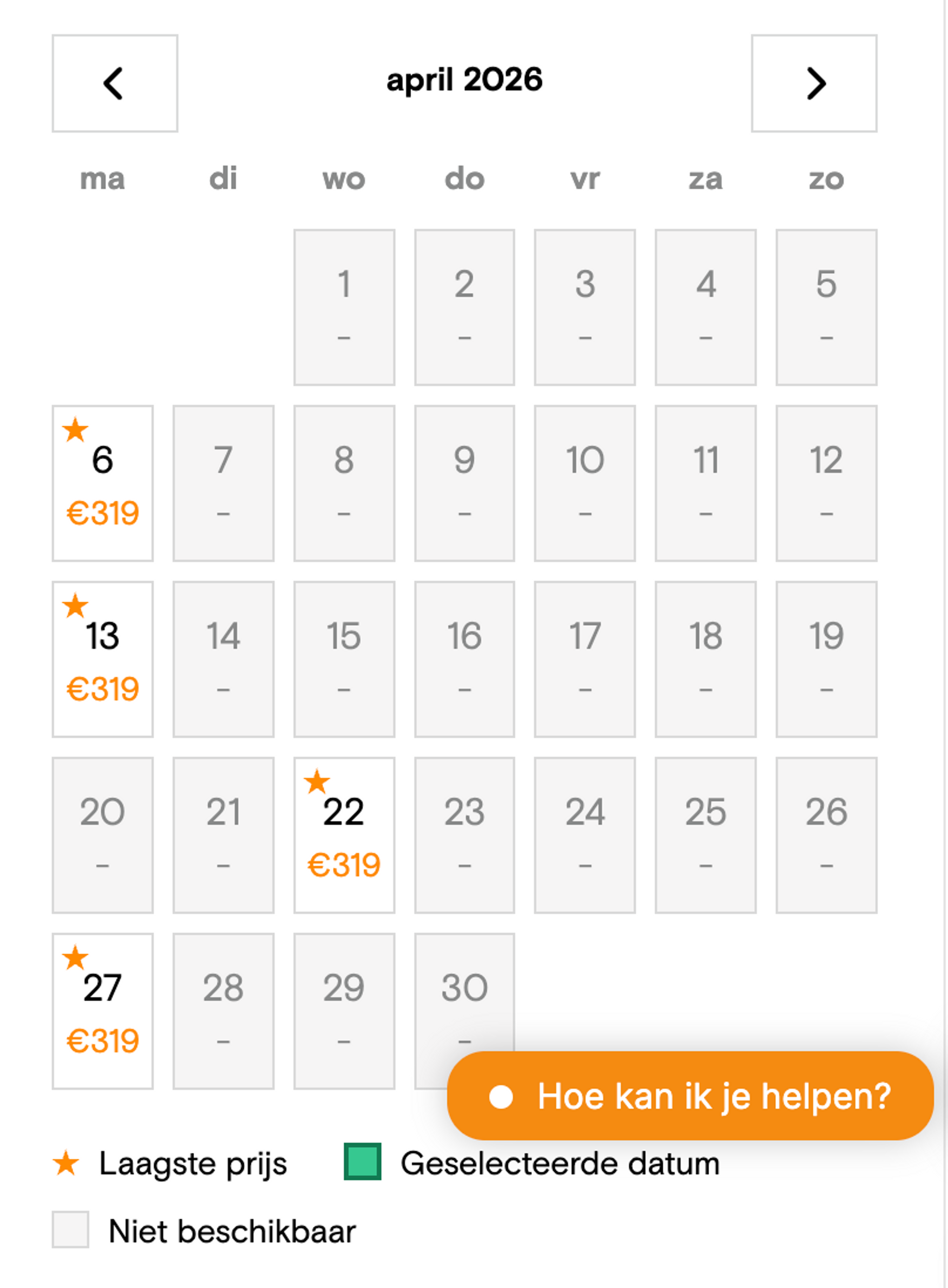Click the orange star in the legend
948x1288 pixels.
click(67, 1164)
